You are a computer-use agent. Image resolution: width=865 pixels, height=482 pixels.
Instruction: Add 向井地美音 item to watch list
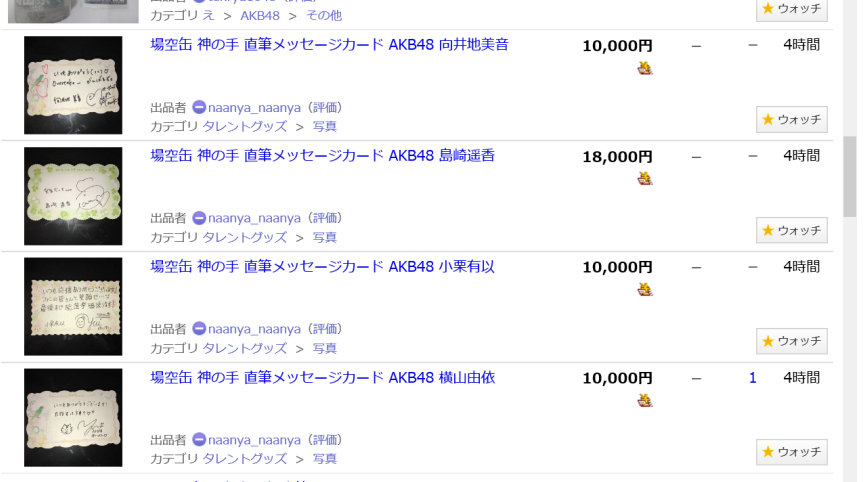click(791, 119)
